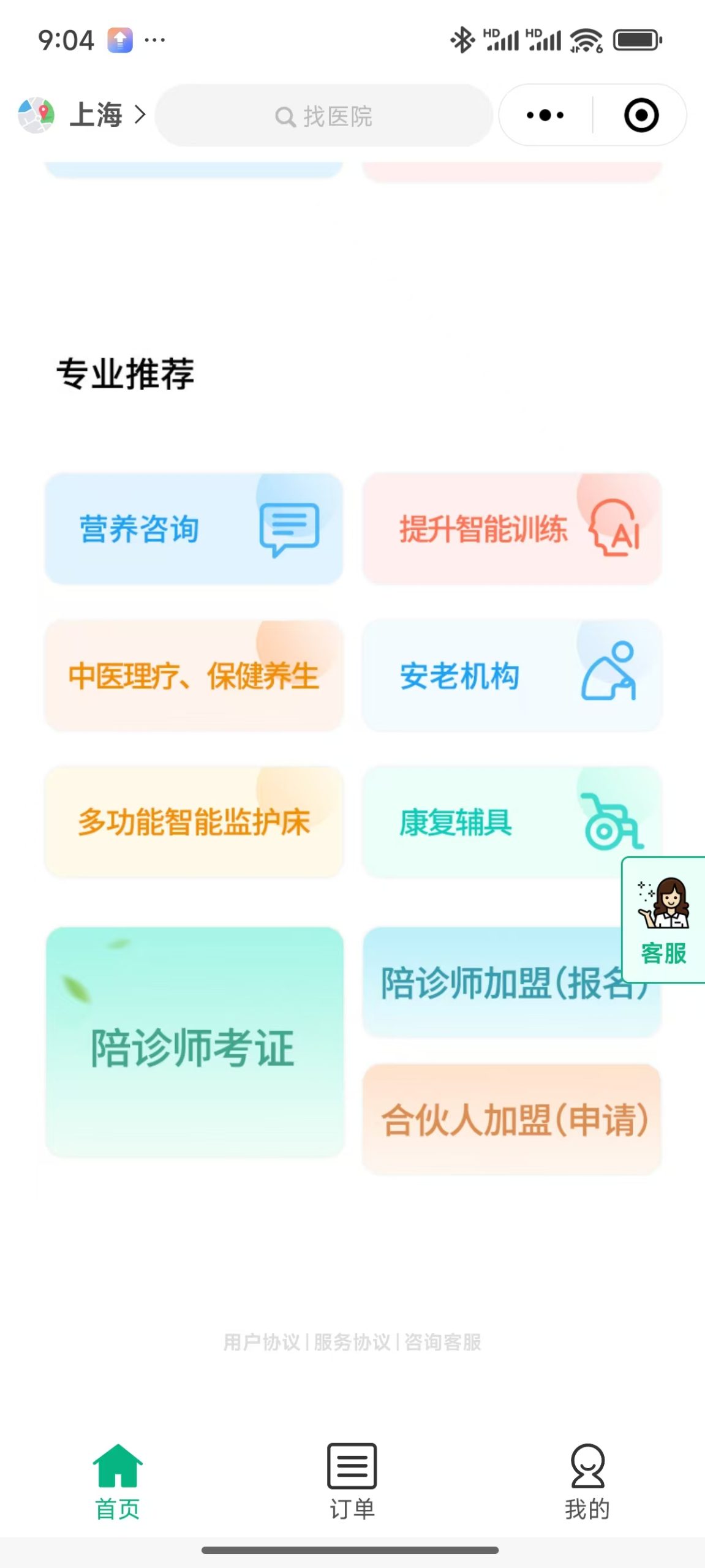705x1568 pixels.
Task: Tap the 咨询客服 footer link
Action: point(443,1342)
